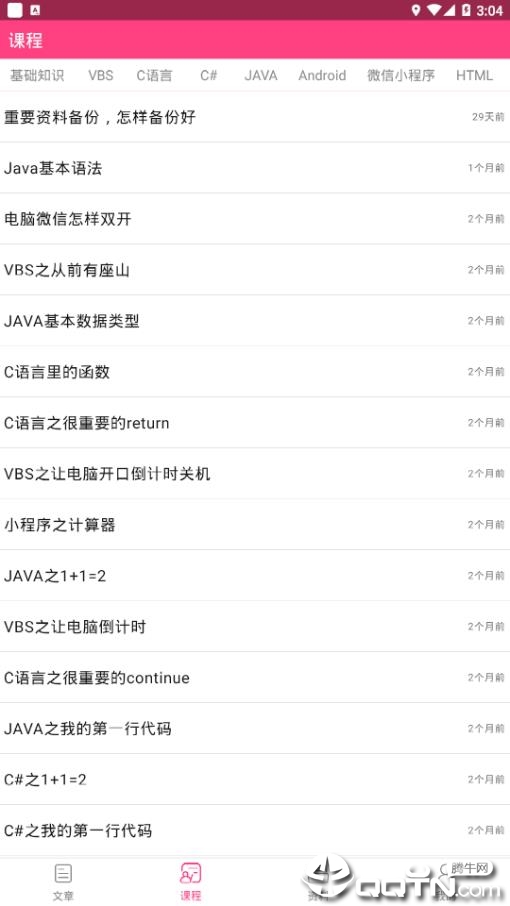Open VBS之从前有座山 lesson
This screenshot has height=906, width=510.
(x=255, y=269)
